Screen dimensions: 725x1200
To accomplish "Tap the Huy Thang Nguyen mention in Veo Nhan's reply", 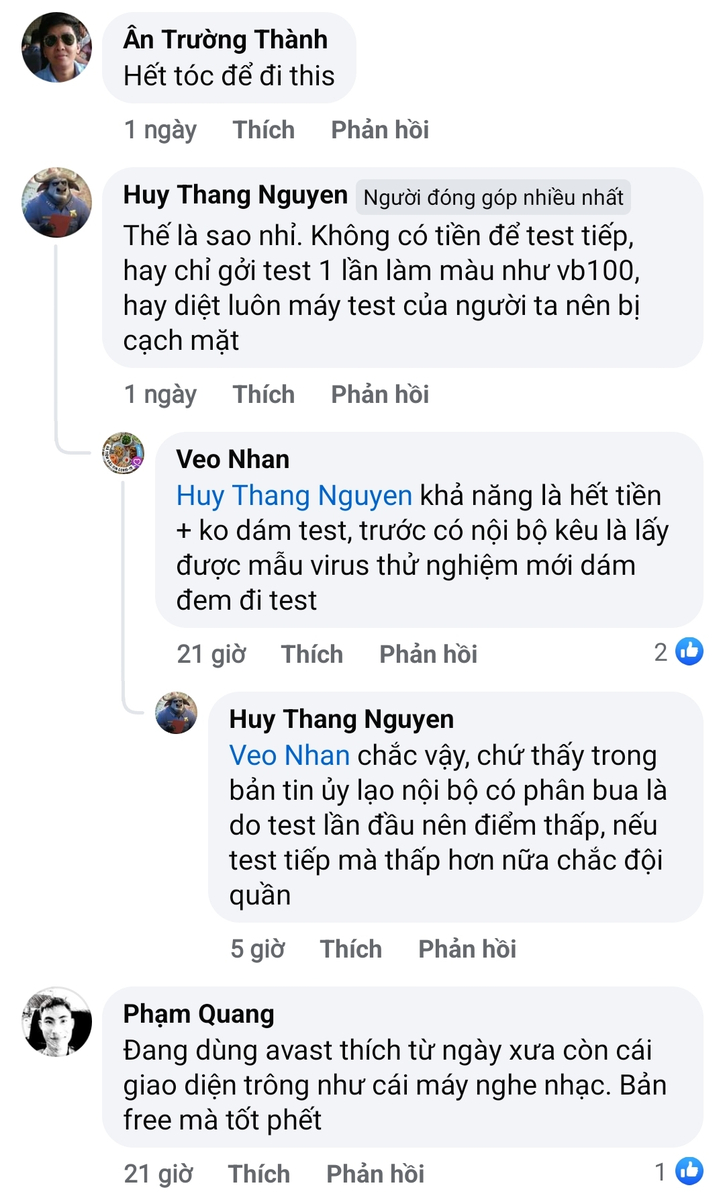I will (x=294, y=496).
